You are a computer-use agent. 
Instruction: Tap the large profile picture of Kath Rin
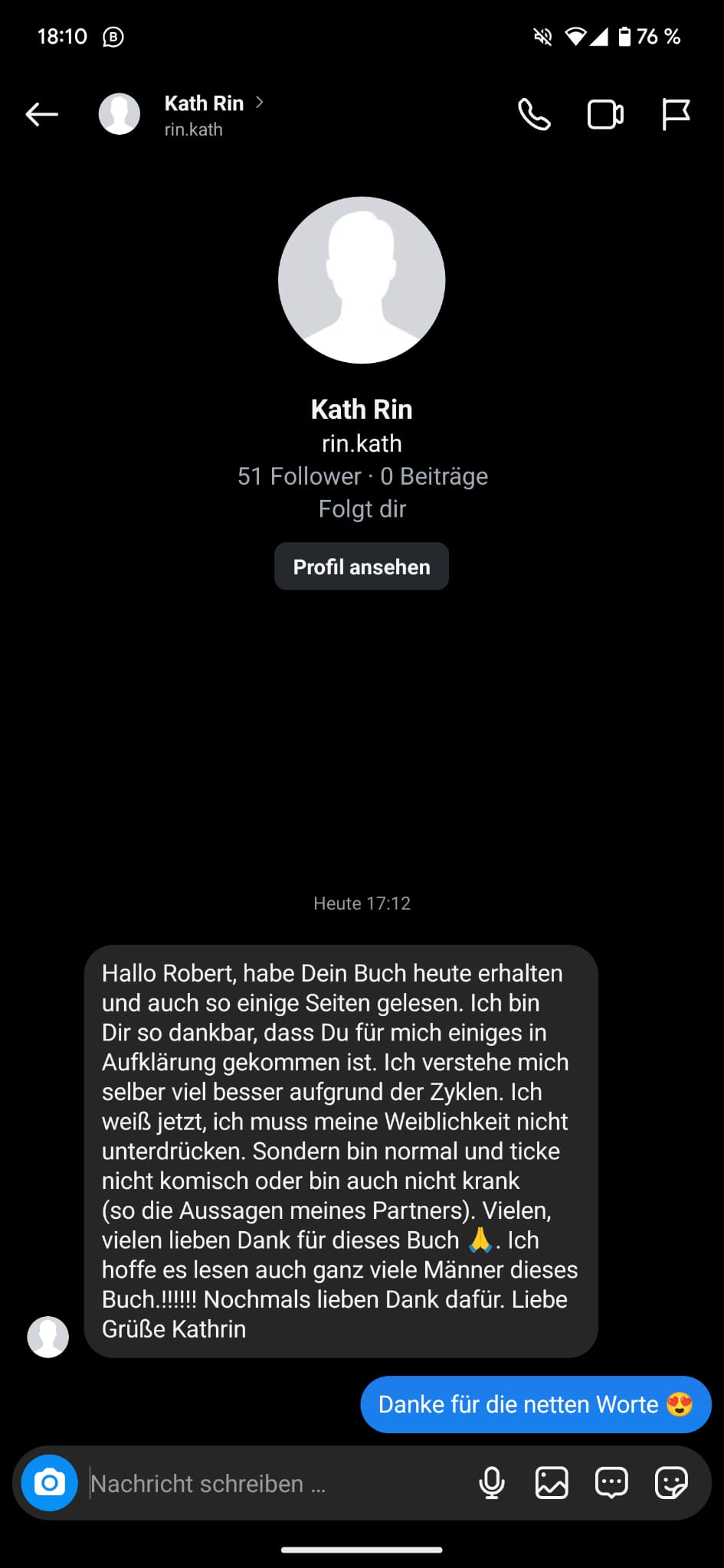pos(362,280)
